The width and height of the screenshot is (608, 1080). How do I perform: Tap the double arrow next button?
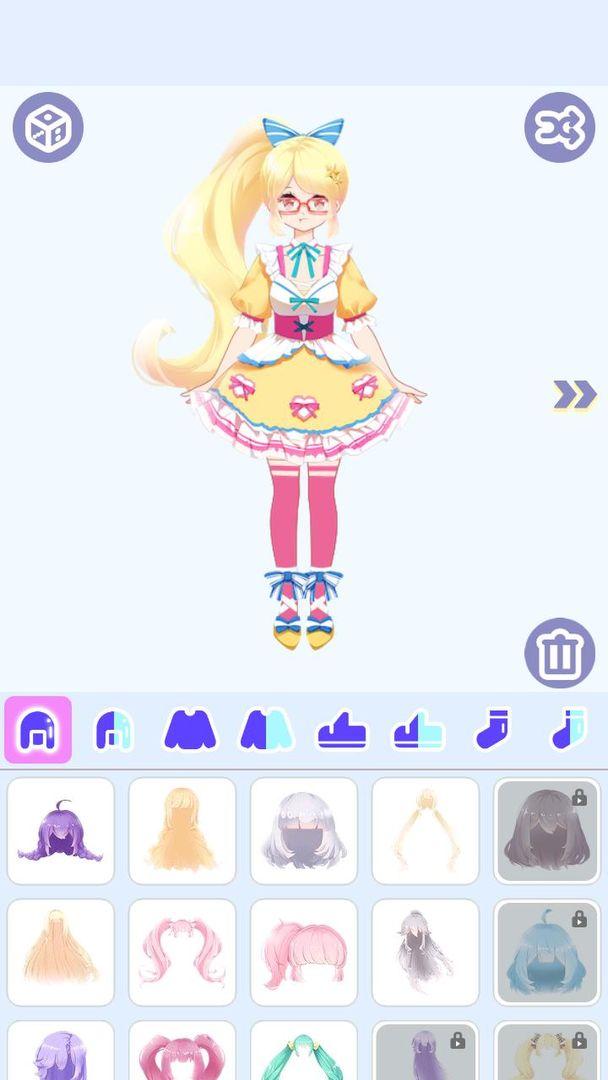click(574, 396)
